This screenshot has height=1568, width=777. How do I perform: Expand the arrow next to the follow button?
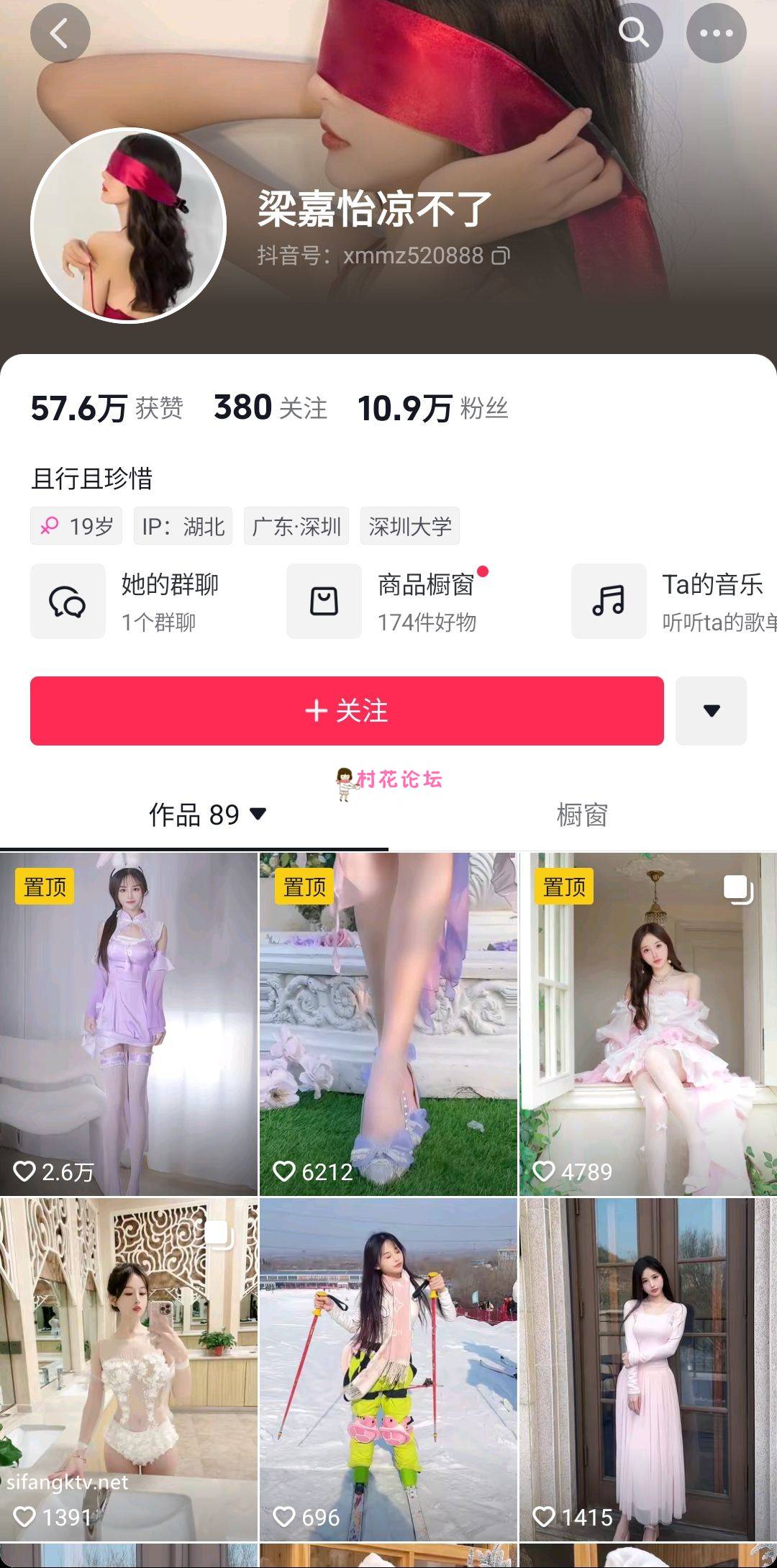click(711, 711)
